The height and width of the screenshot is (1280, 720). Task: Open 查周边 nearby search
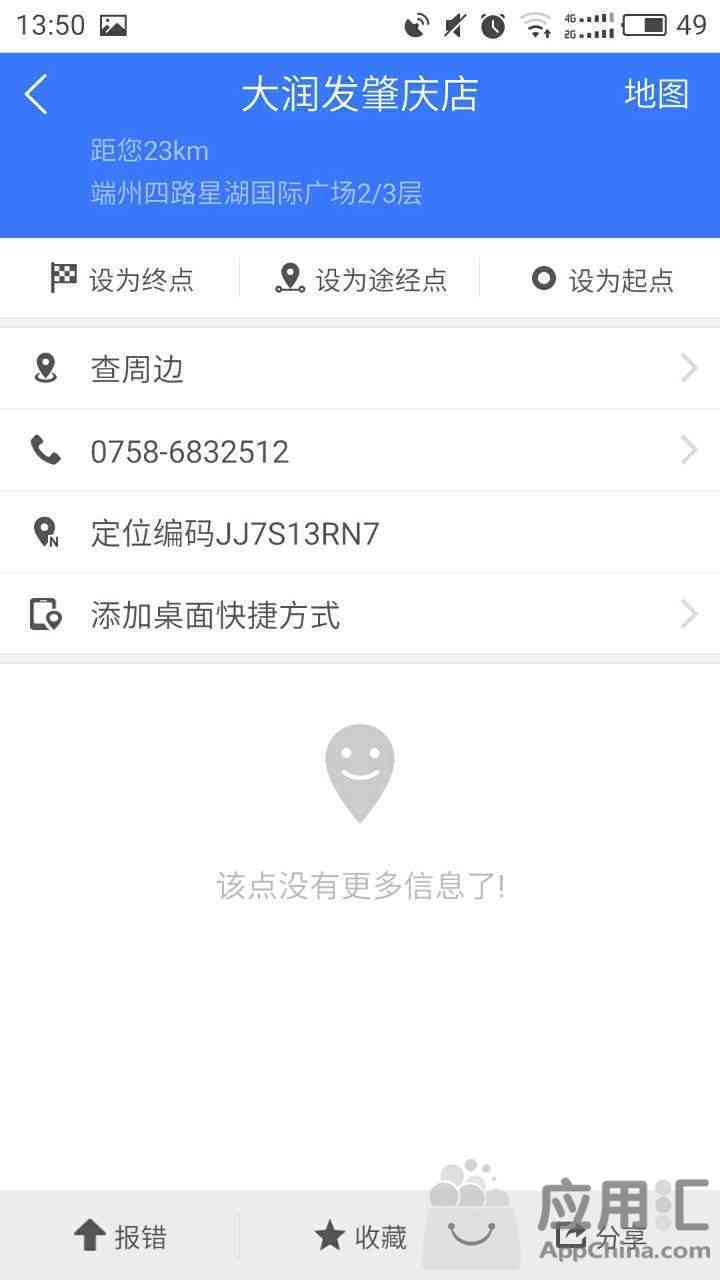tap(360, 369)
